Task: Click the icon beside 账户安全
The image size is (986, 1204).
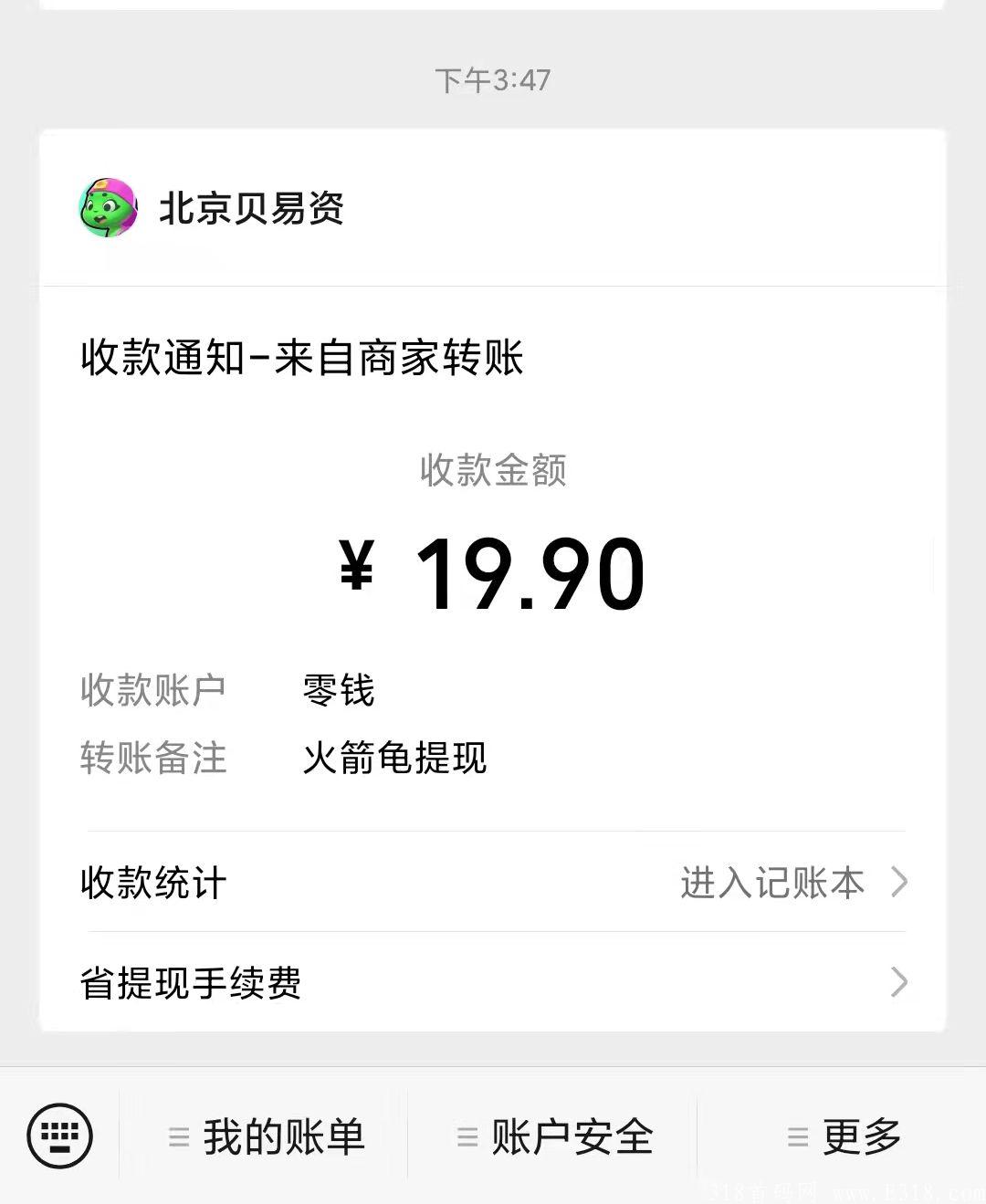Action: (x=467, y=1137)
